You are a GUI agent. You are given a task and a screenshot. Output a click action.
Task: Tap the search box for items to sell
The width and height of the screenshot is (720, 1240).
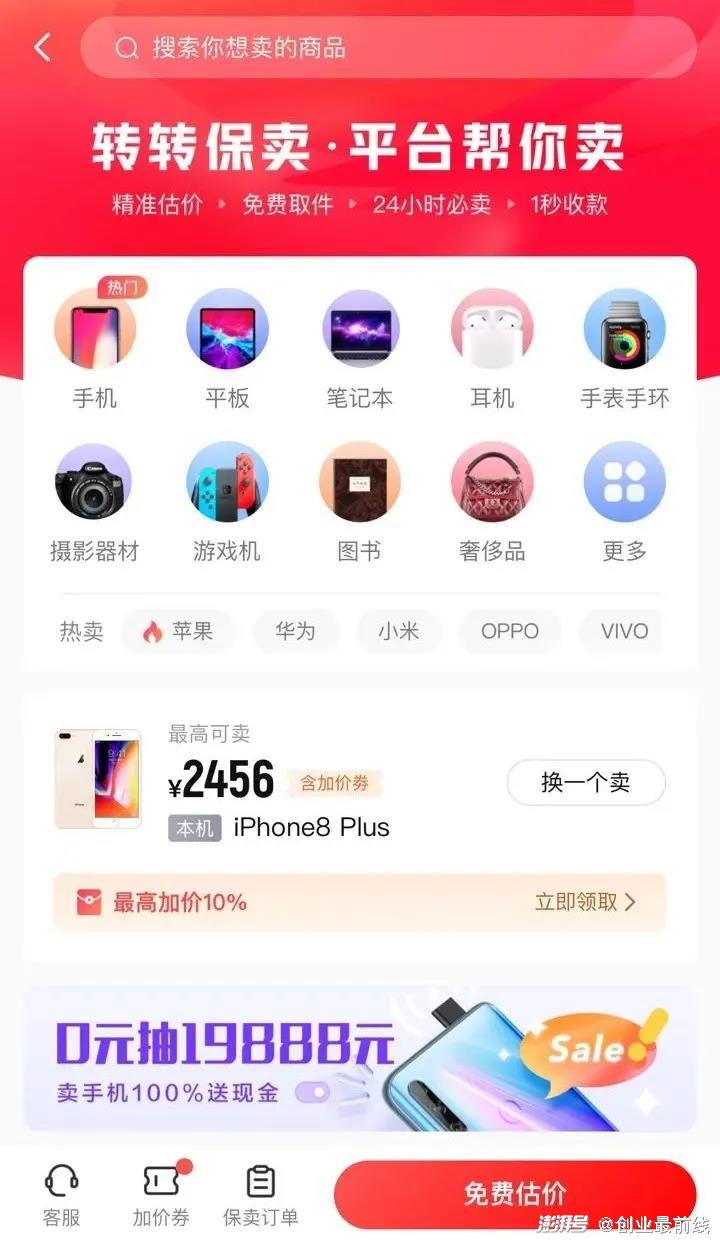388,47
